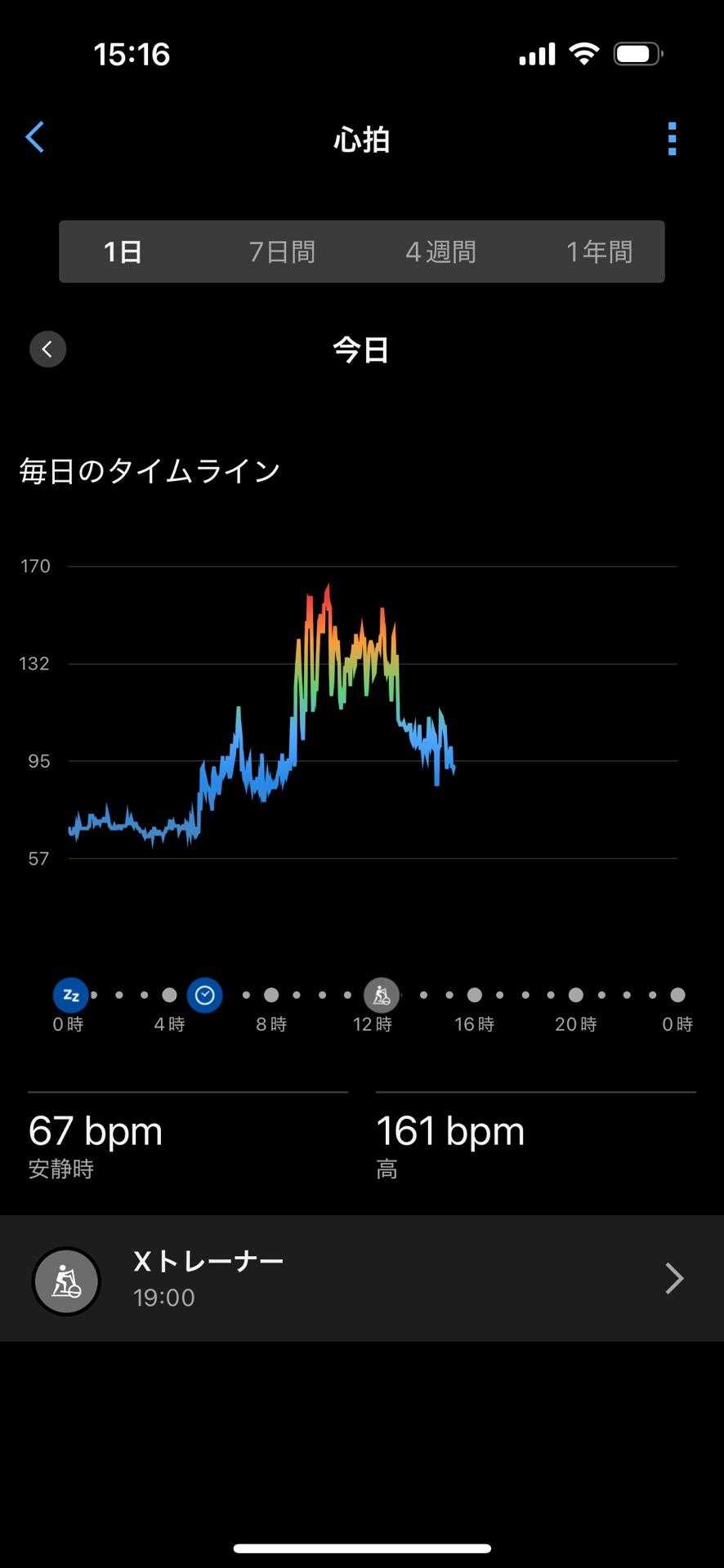Tap the alarm clock marker on timeline
The image size is (724, 1568).
click(x=204, y=995)
